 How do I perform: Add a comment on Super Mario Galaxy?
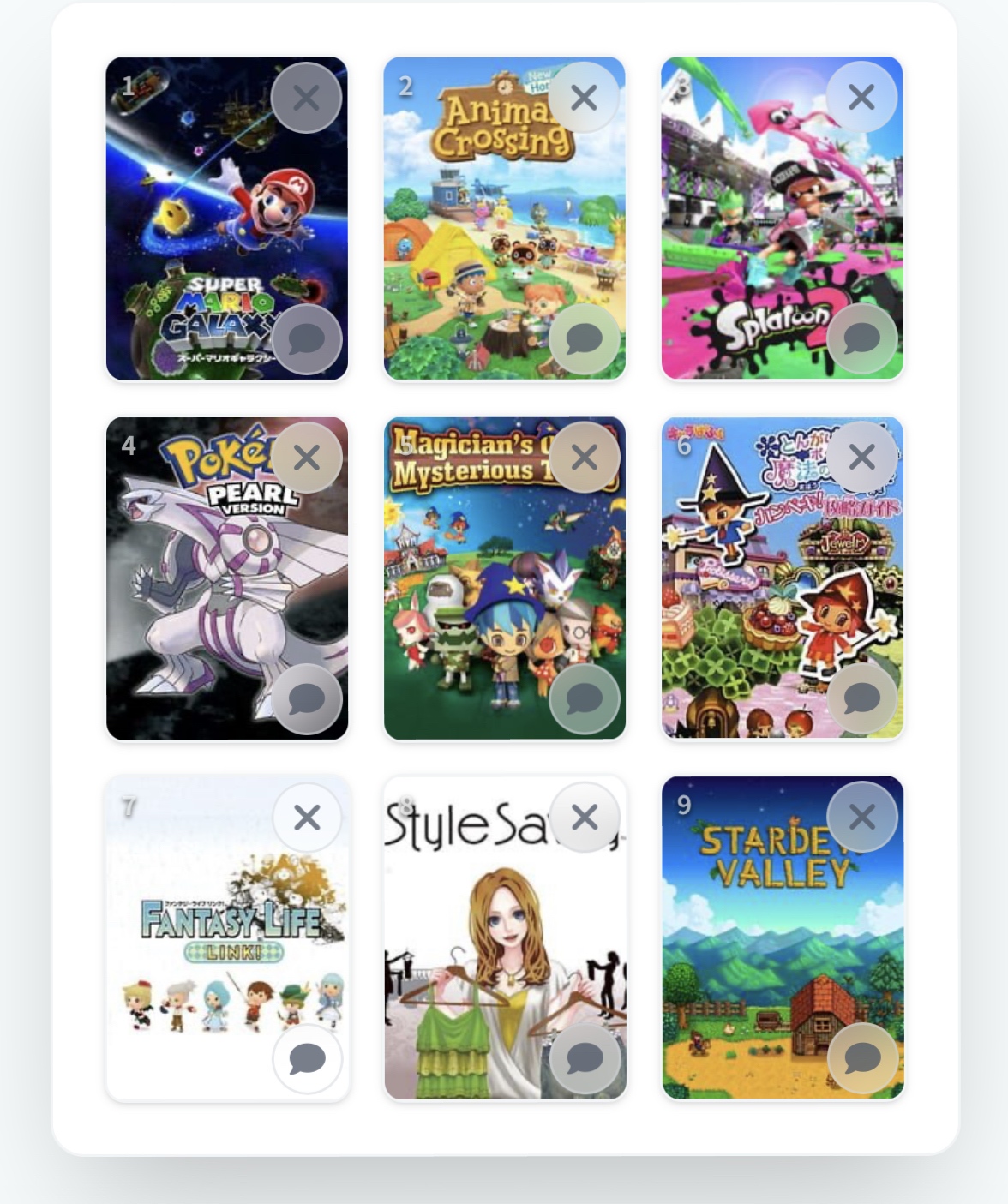point(306,339)
